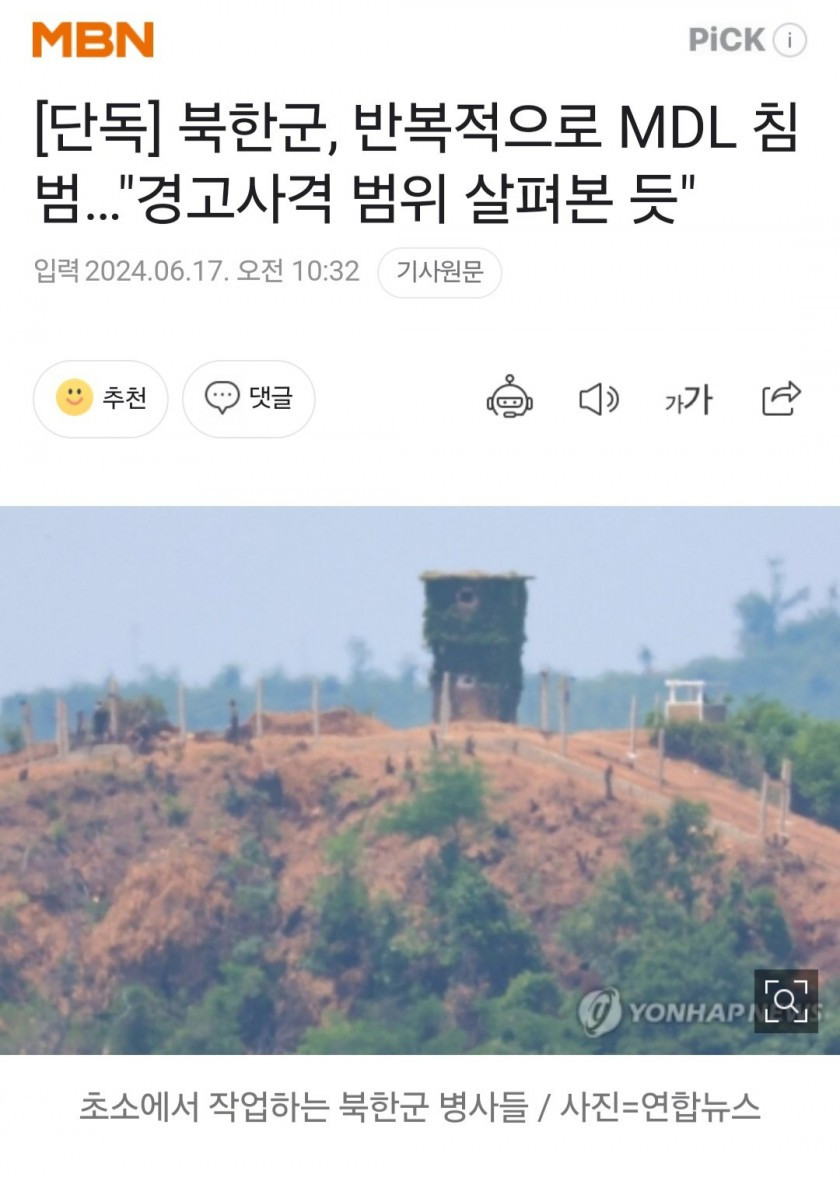Viewport: 840px width, 1188px height.
Task: Enlarge the photo with magnifier icon
Action: [786, 1000]
